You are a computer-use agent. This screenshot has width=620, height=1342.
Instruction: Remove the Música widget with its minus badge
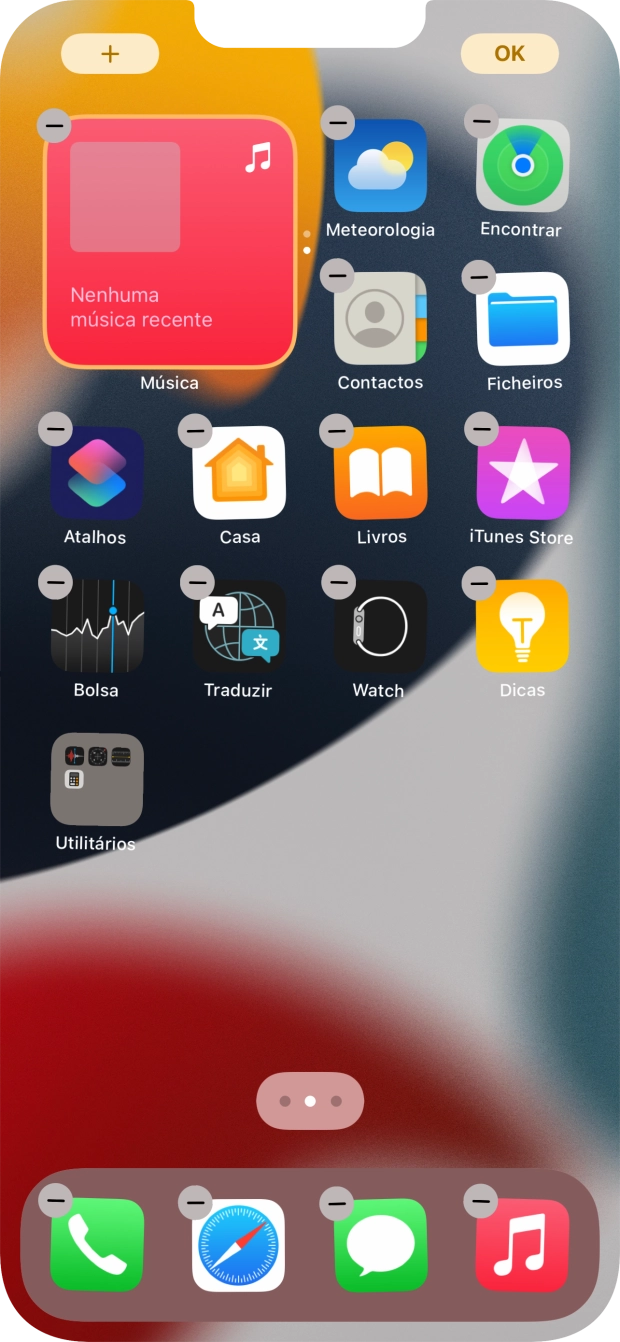point(54,126)
